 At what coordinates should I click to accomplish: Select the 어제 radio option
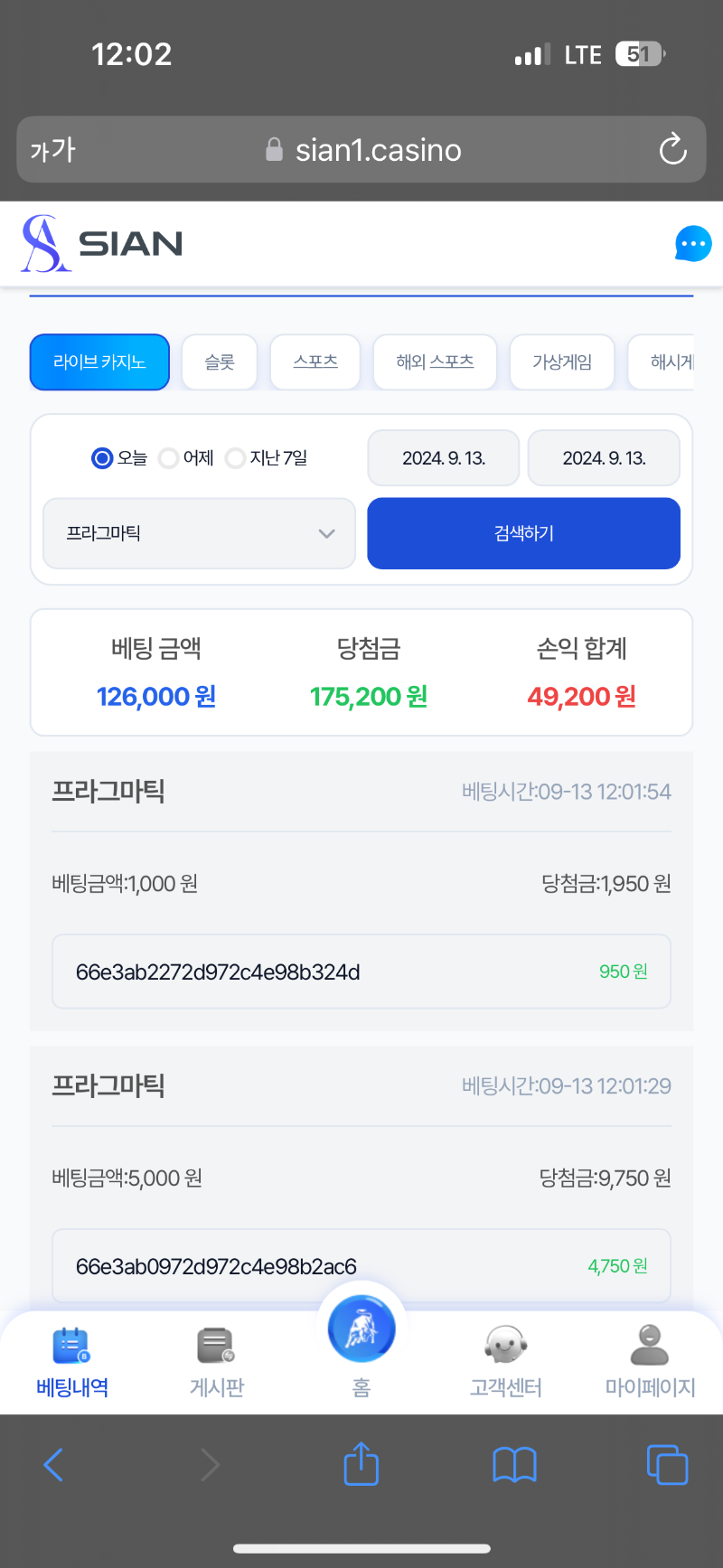click(x=186, y=458)
